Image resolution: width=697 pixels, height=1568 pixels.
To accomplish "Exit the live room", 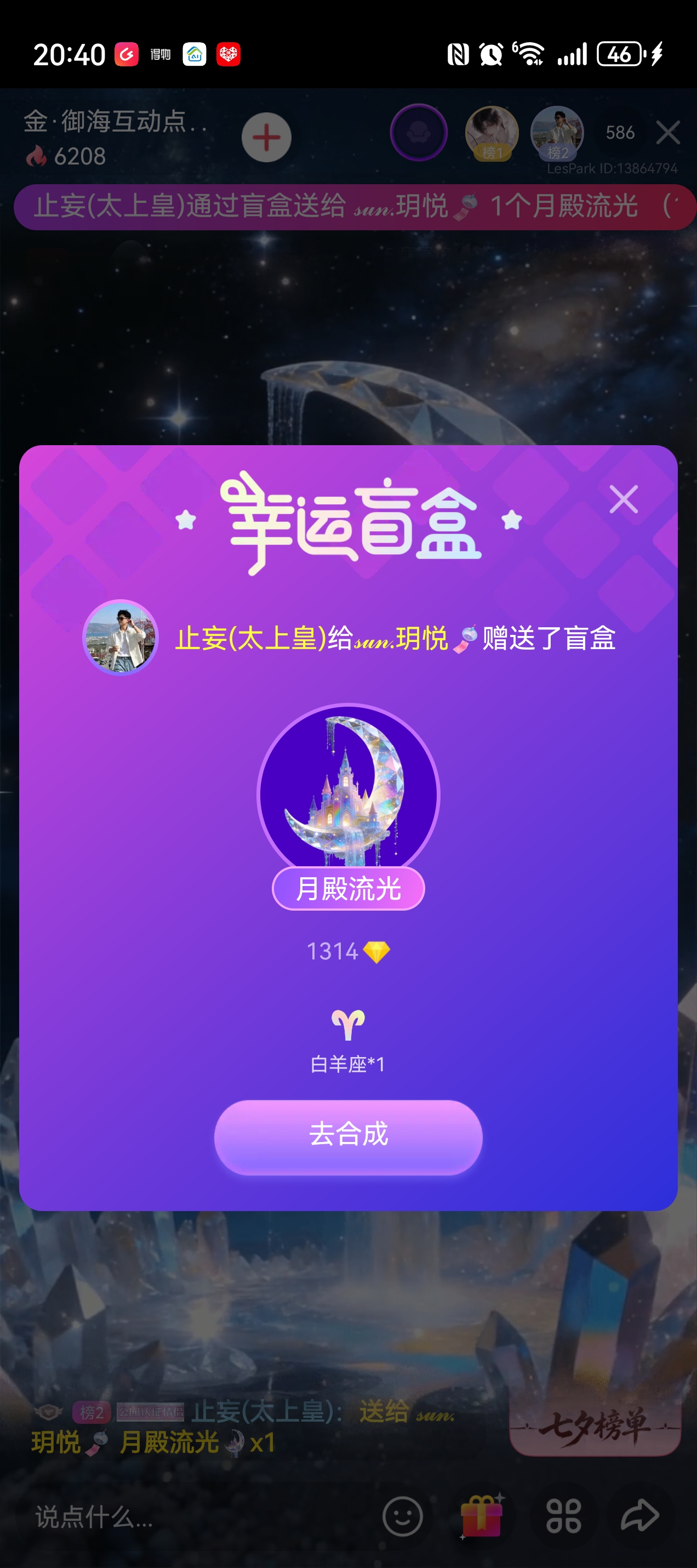I will pos(668,132).
